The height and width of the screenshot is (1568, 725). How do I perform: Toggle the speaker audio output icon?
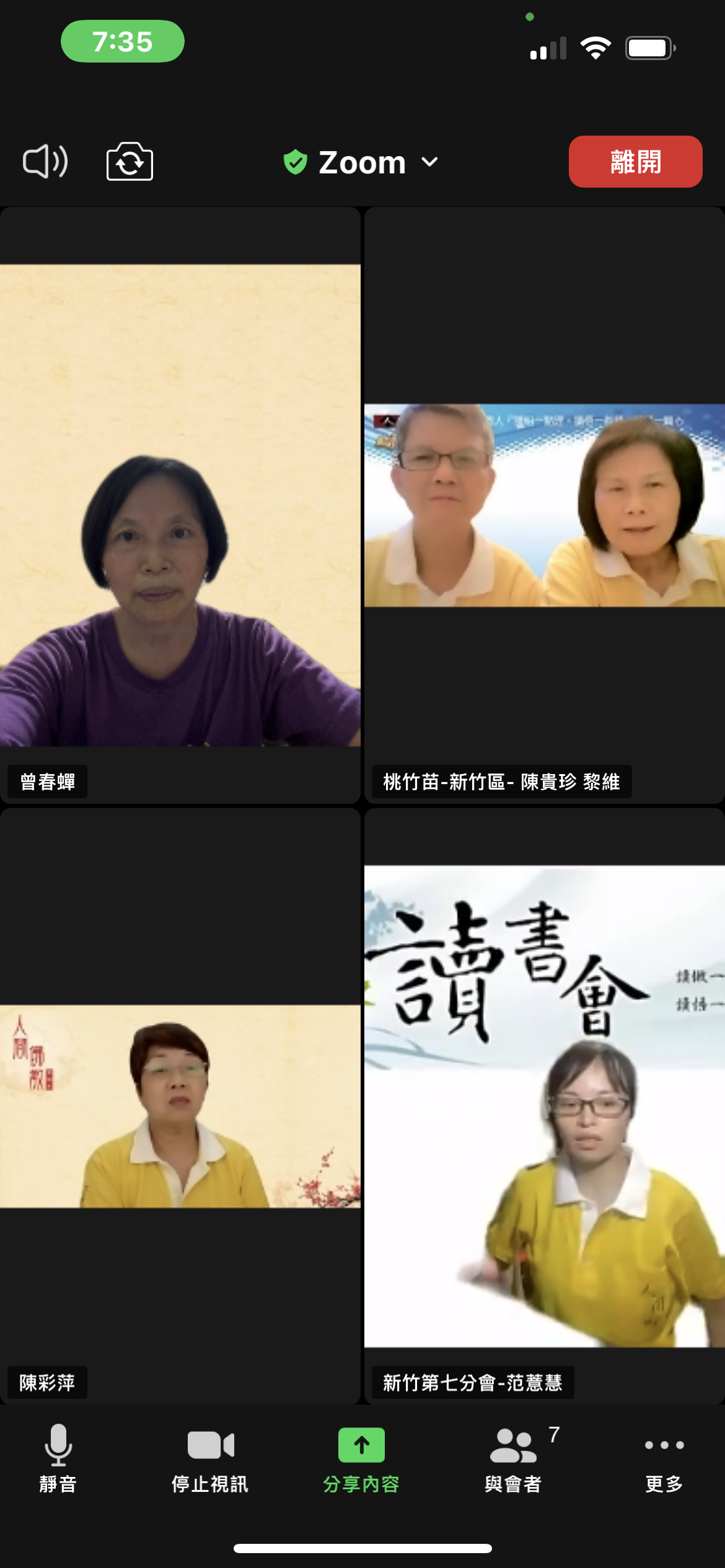(45, 162)
